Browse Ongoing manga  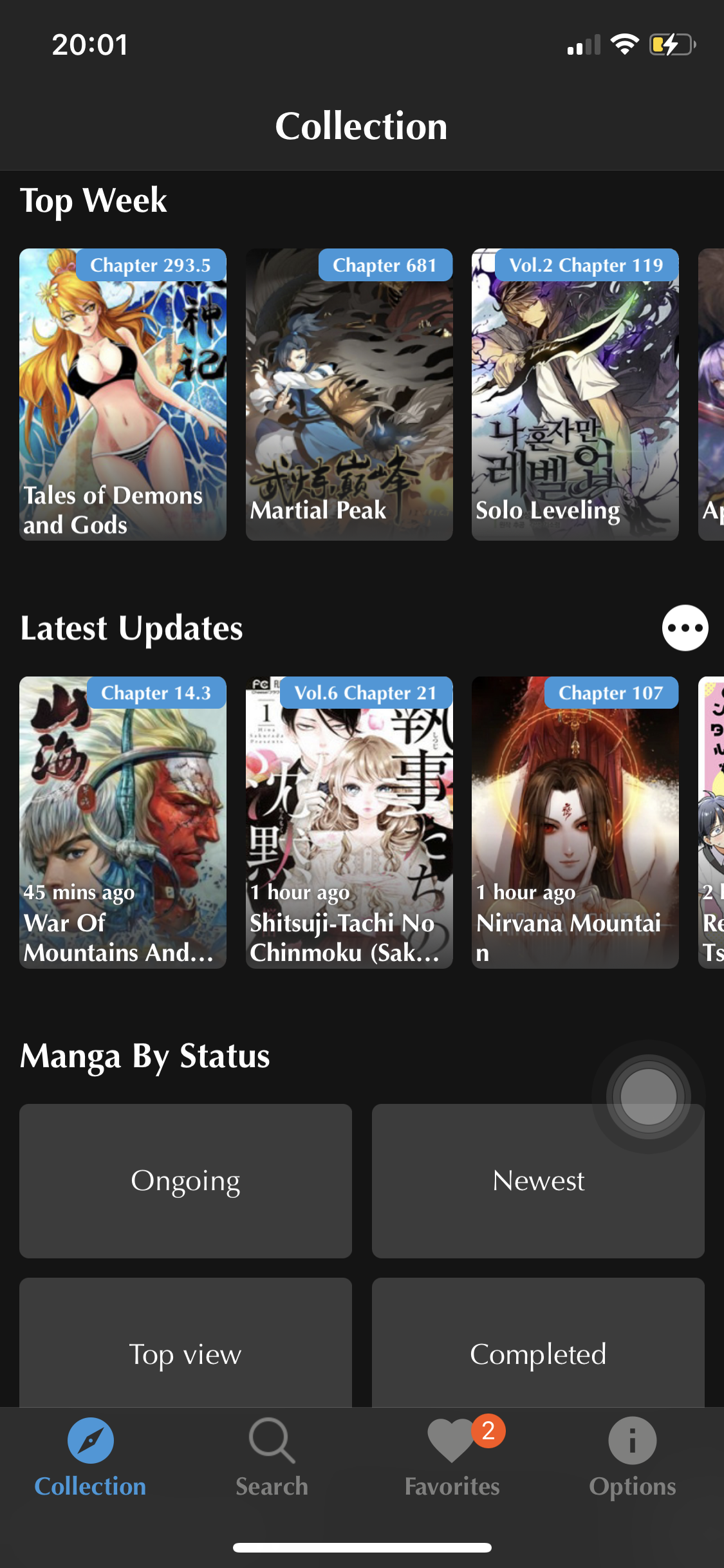185,1181
